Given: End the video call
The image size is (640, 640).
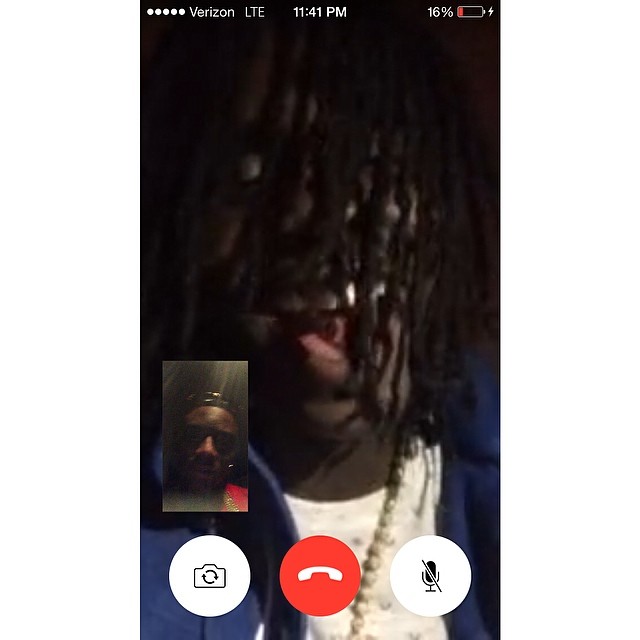Looking at the screenshot, I should [x=320, y=576].
